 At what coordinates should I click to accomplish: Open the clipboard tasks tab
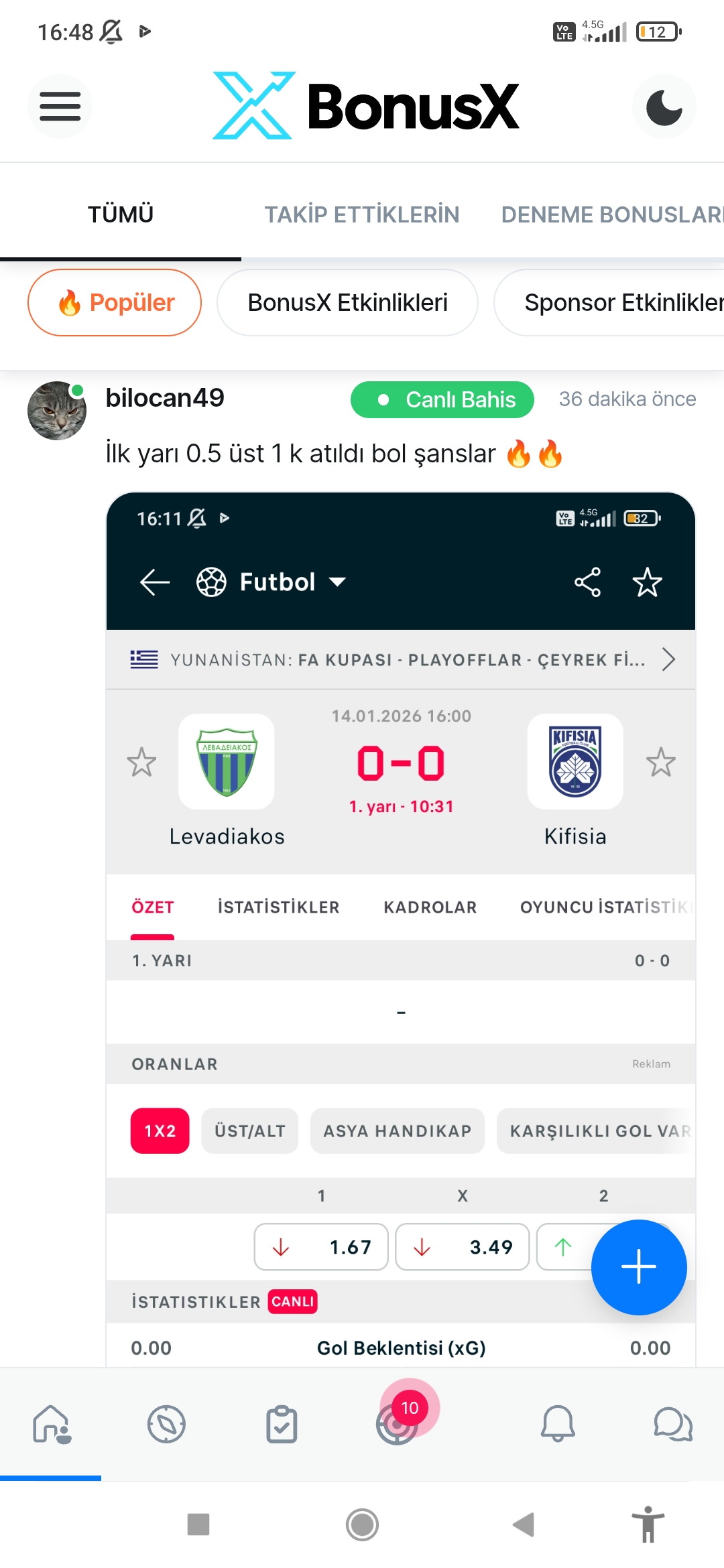tap(282, 1424)
